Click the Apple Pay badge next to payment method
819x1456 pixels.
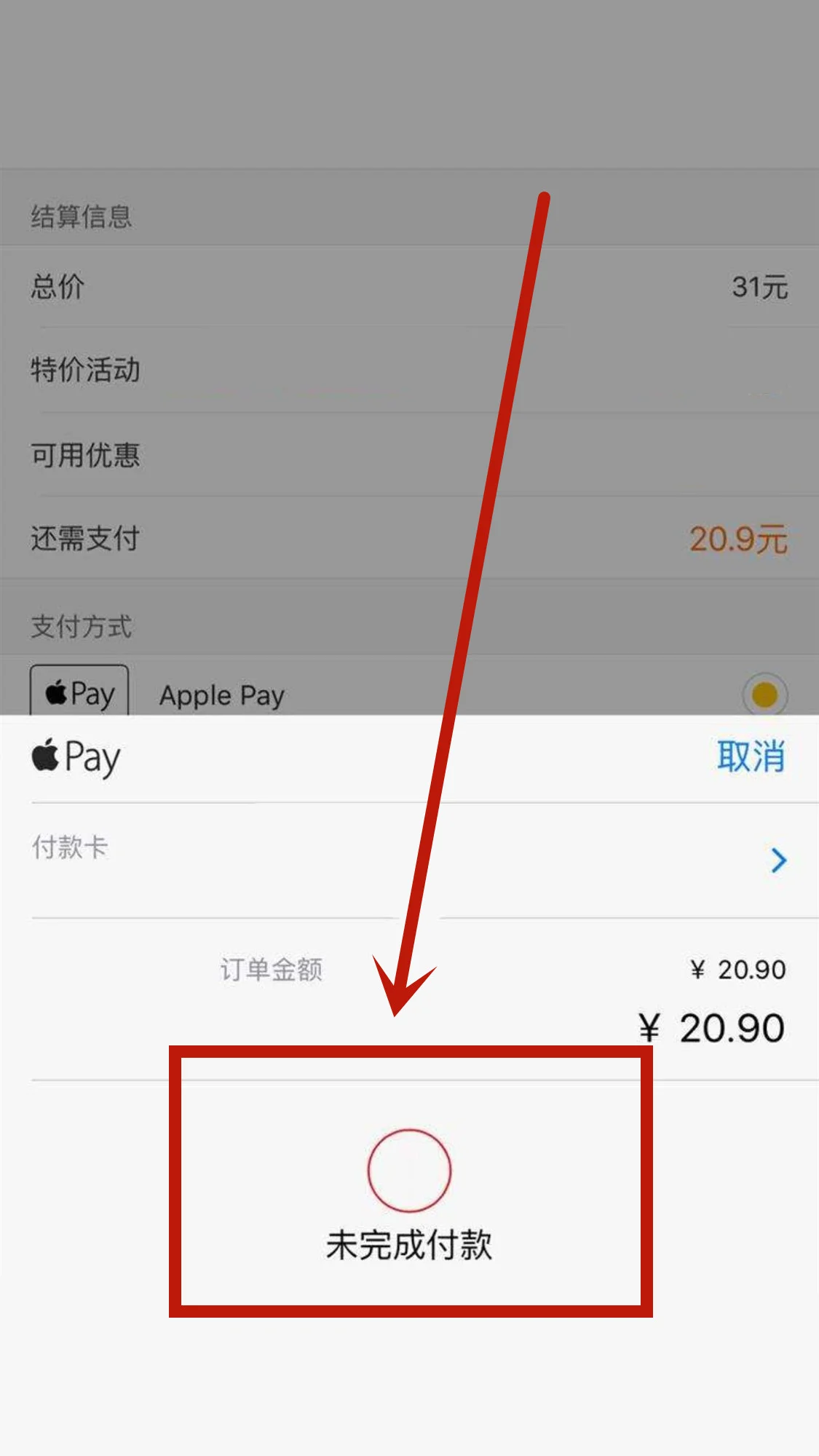click(80, 694)
